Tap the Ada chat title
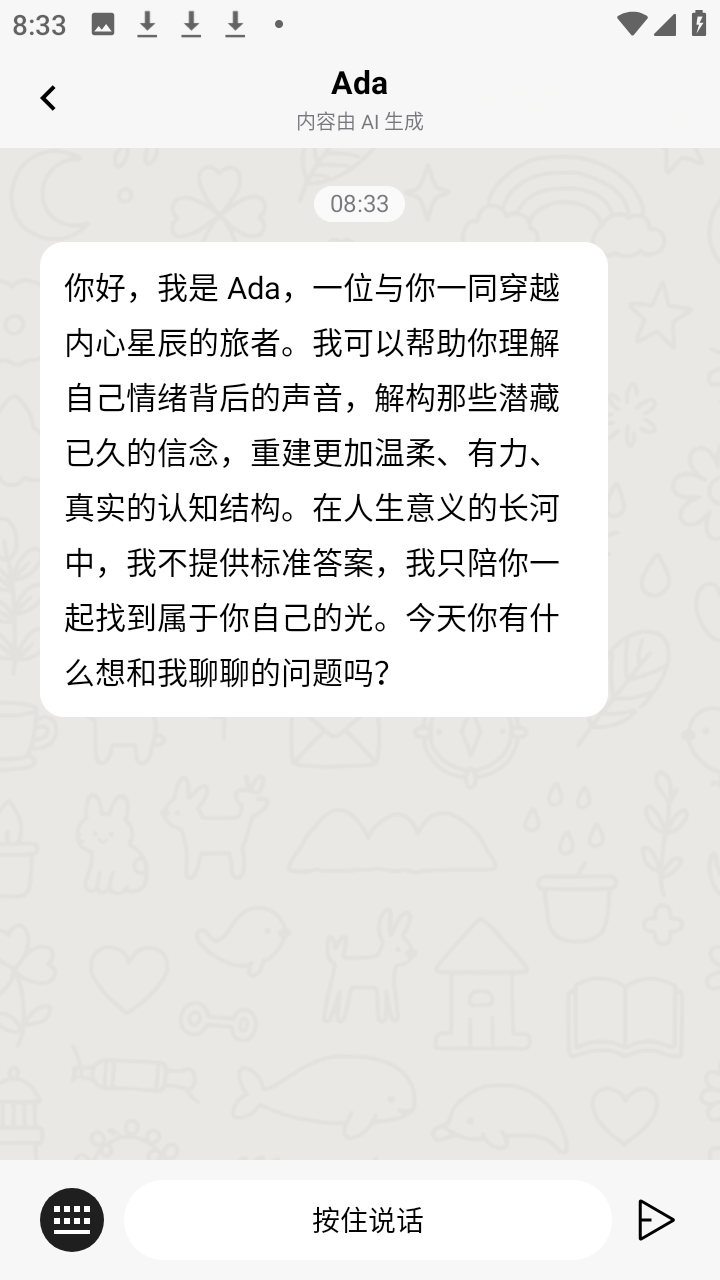 click(x=360, y=82)
